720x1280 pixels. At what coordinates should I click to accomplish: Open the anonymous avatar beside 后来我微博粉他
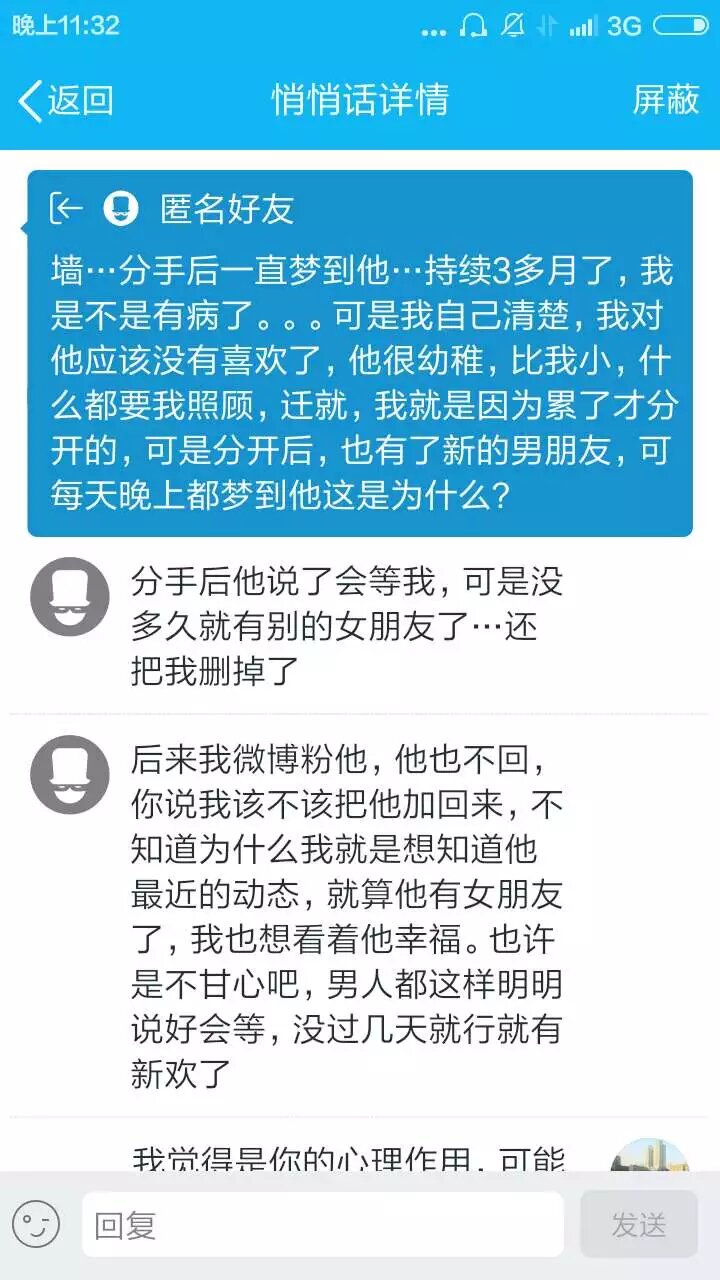click(x=70, y=775)
